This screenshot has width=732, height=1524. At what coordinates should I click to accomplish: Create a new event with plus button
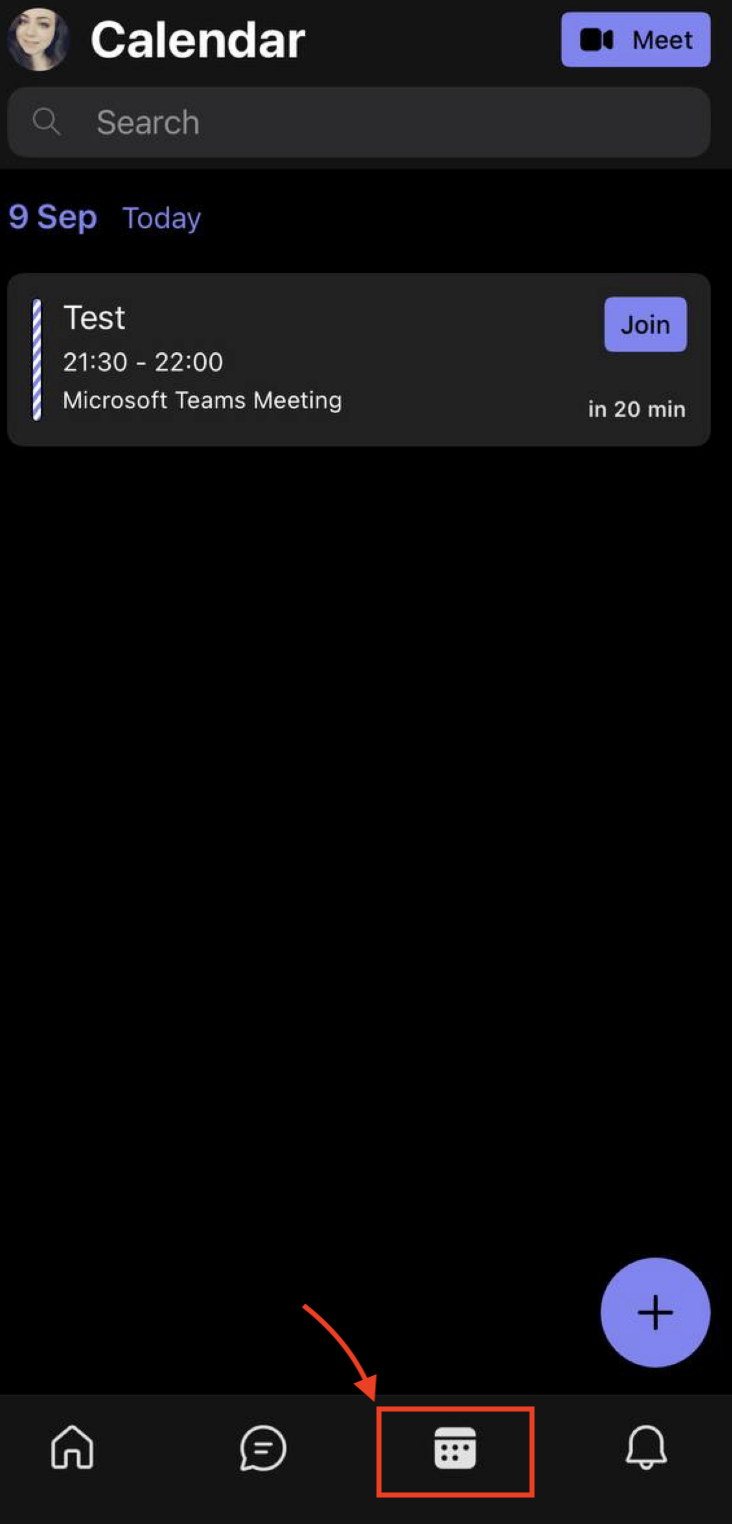pos(655,1312)
